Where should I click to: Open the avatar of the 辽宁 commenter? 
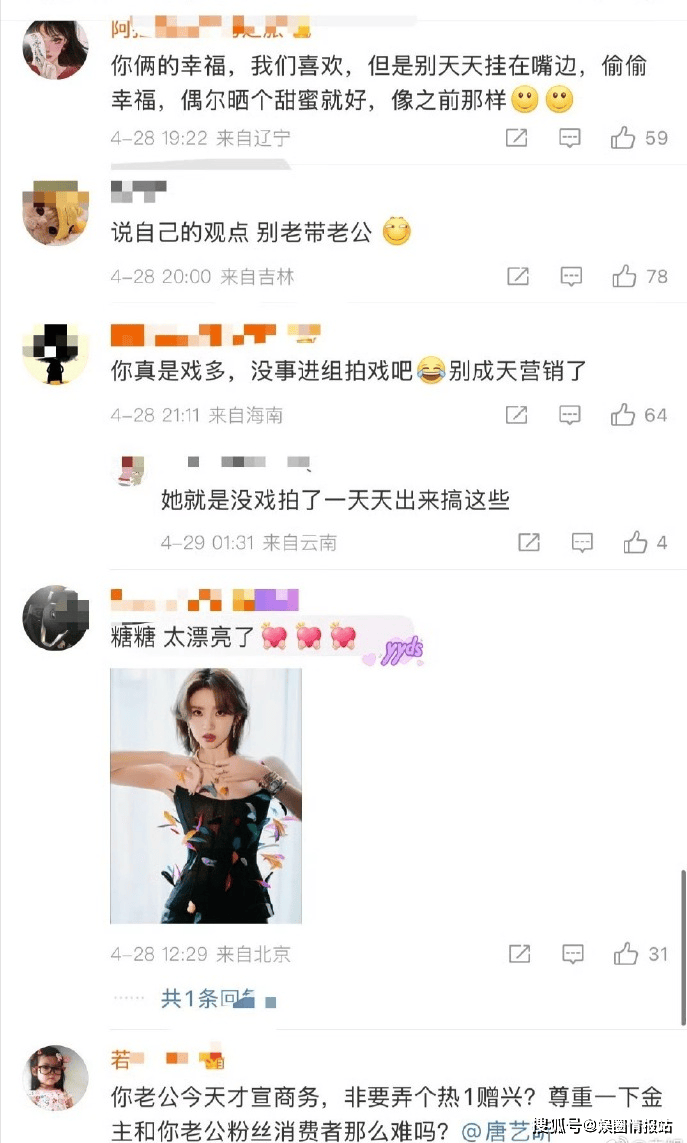(56, 49)
